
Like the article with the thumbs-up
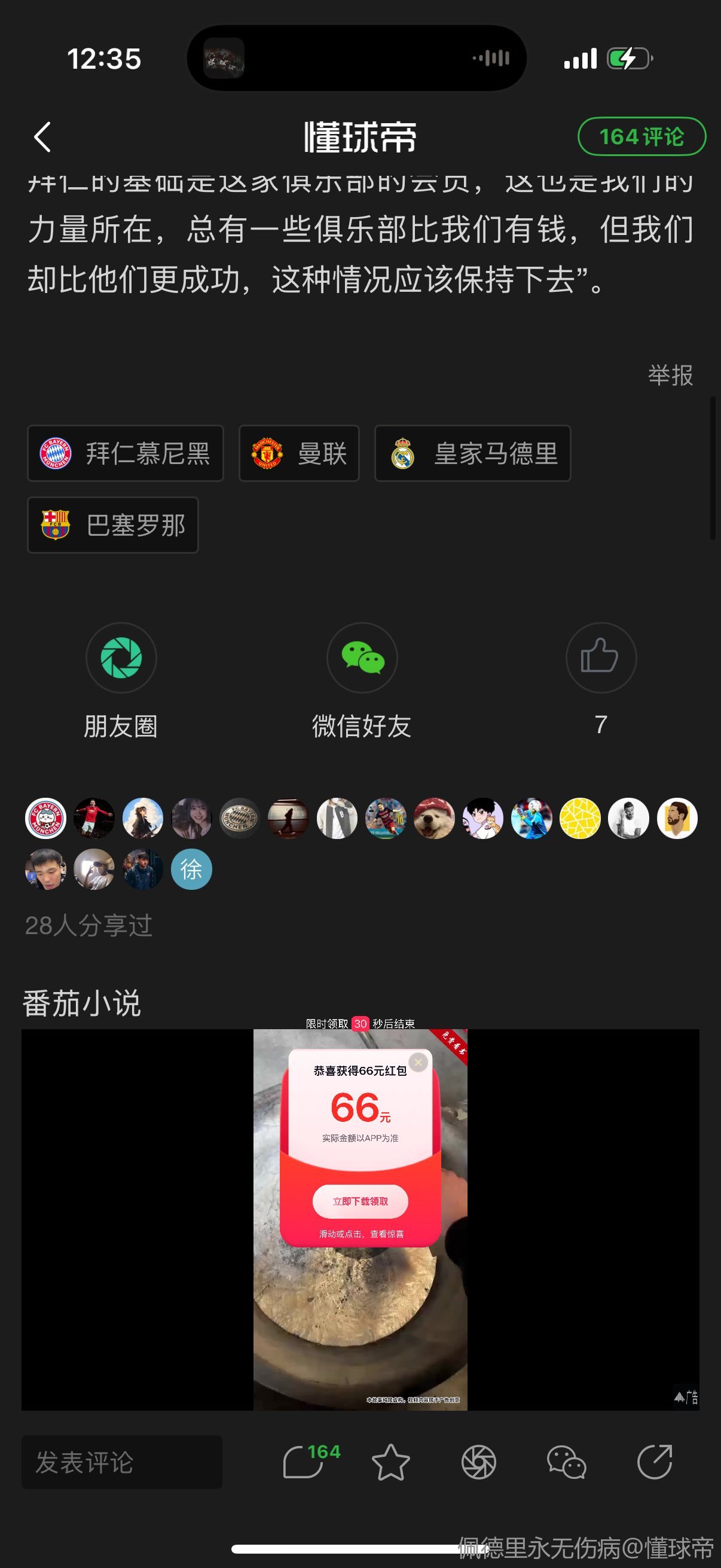tap(601, 658)
